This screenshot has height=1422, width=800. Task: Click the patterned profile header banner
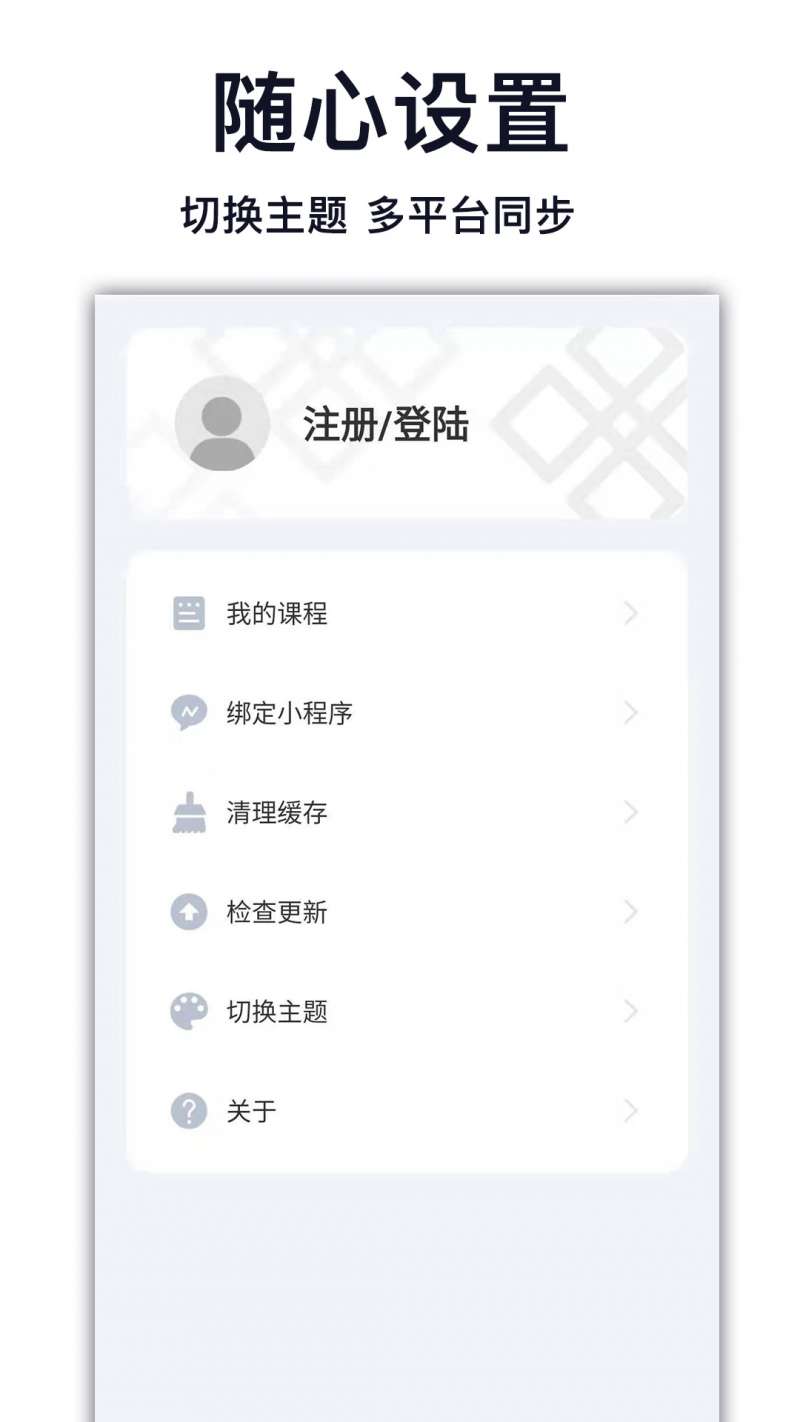[408, 424]
